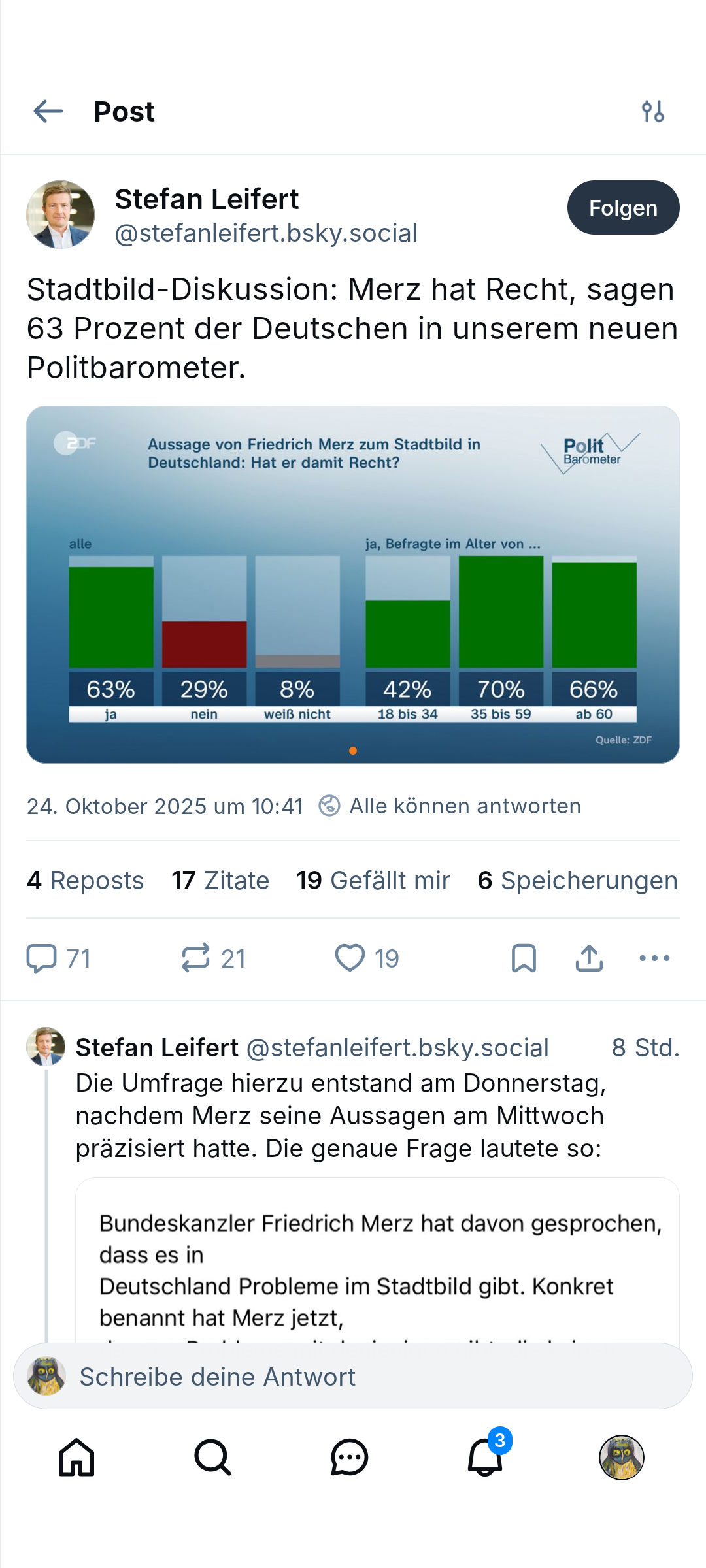Viewport: 706px width, 1568px height.
Task: Share the post
Action: tap(589, 958)
